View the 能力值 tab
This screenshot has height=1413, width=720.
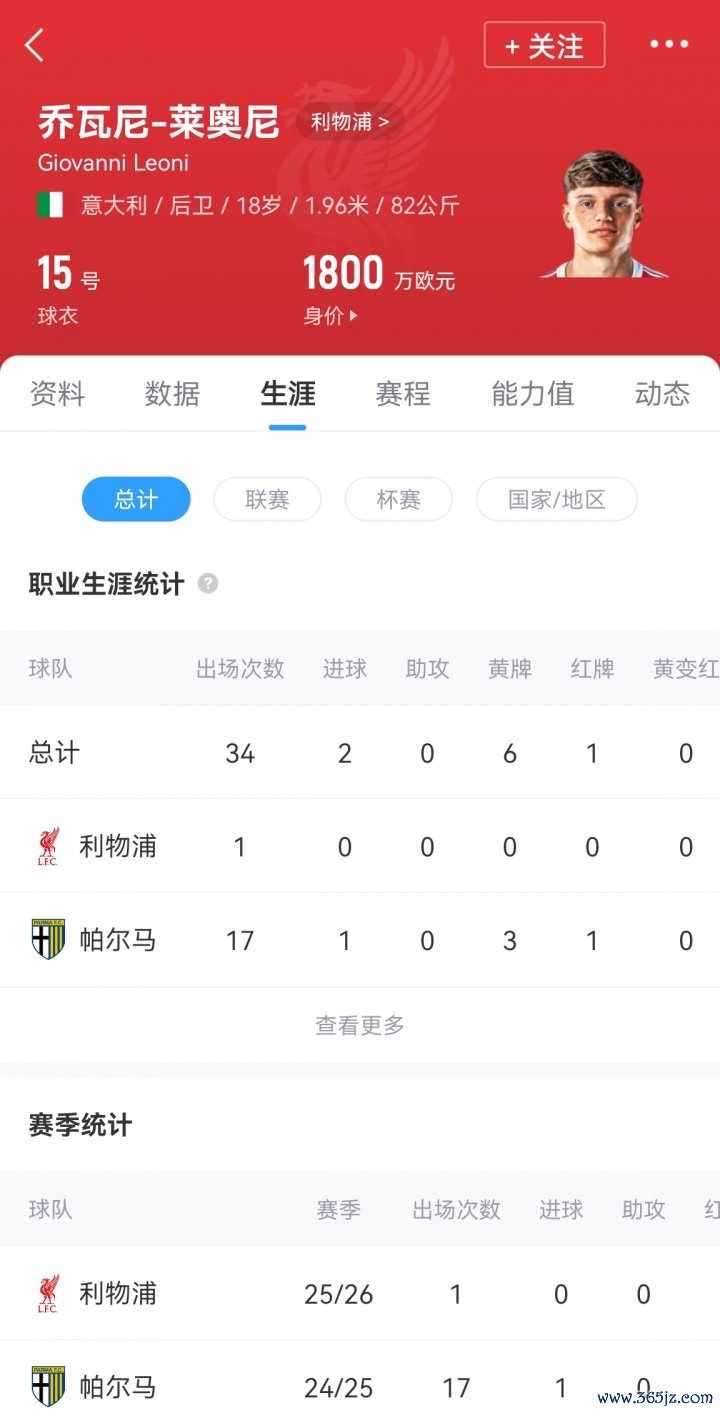click(x=533, y=394)
